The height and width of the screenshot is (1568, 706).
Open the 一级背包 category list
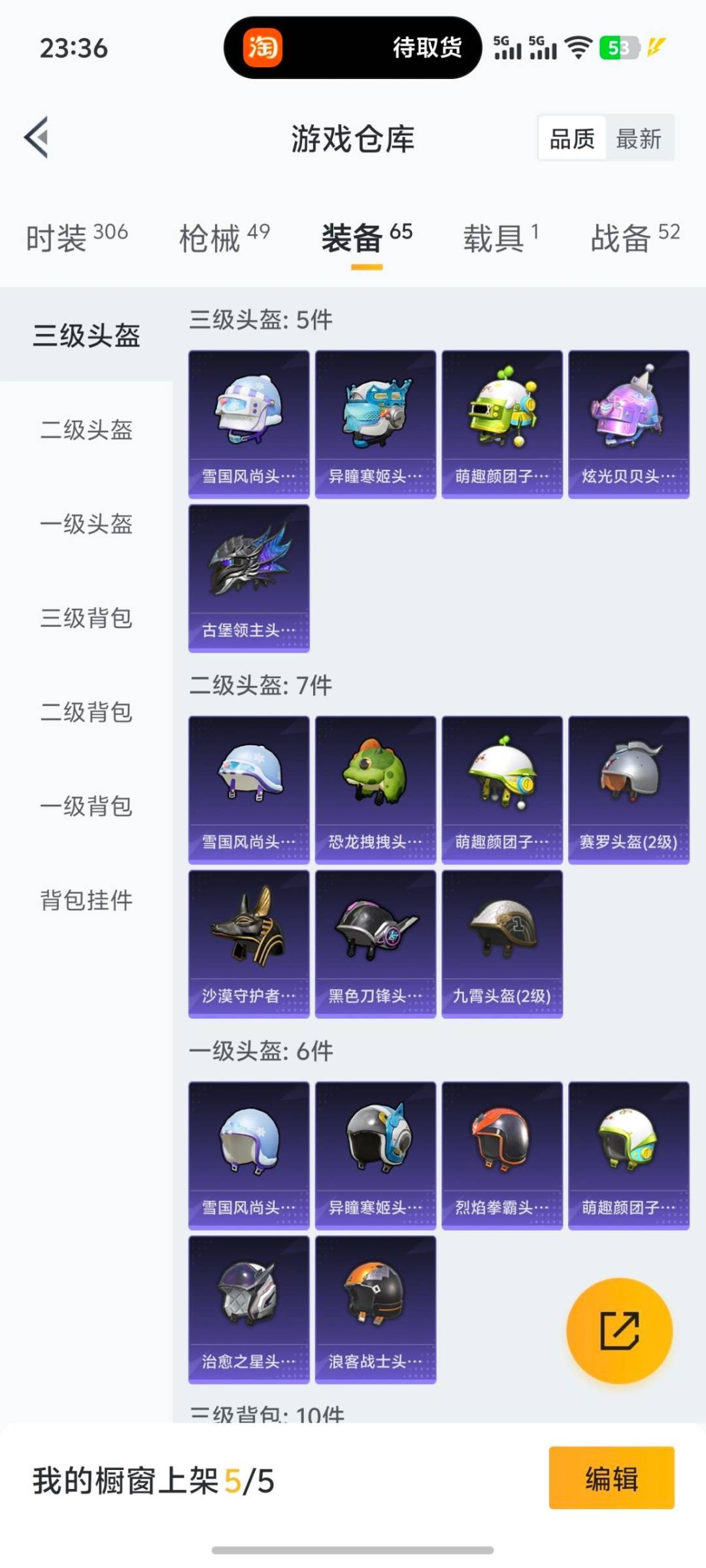[x=86, y=808]
